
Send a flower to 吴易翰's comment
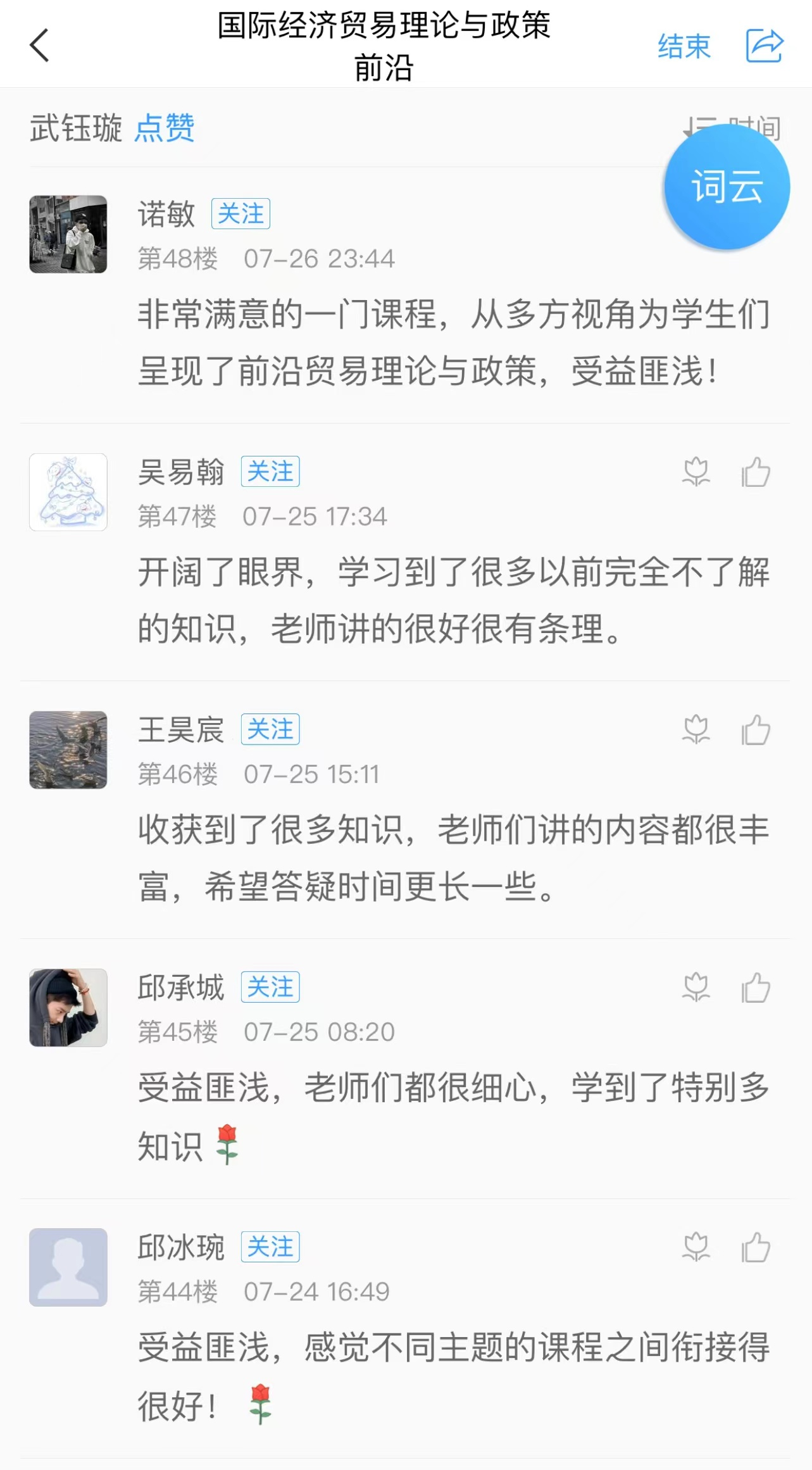point(696,472)
